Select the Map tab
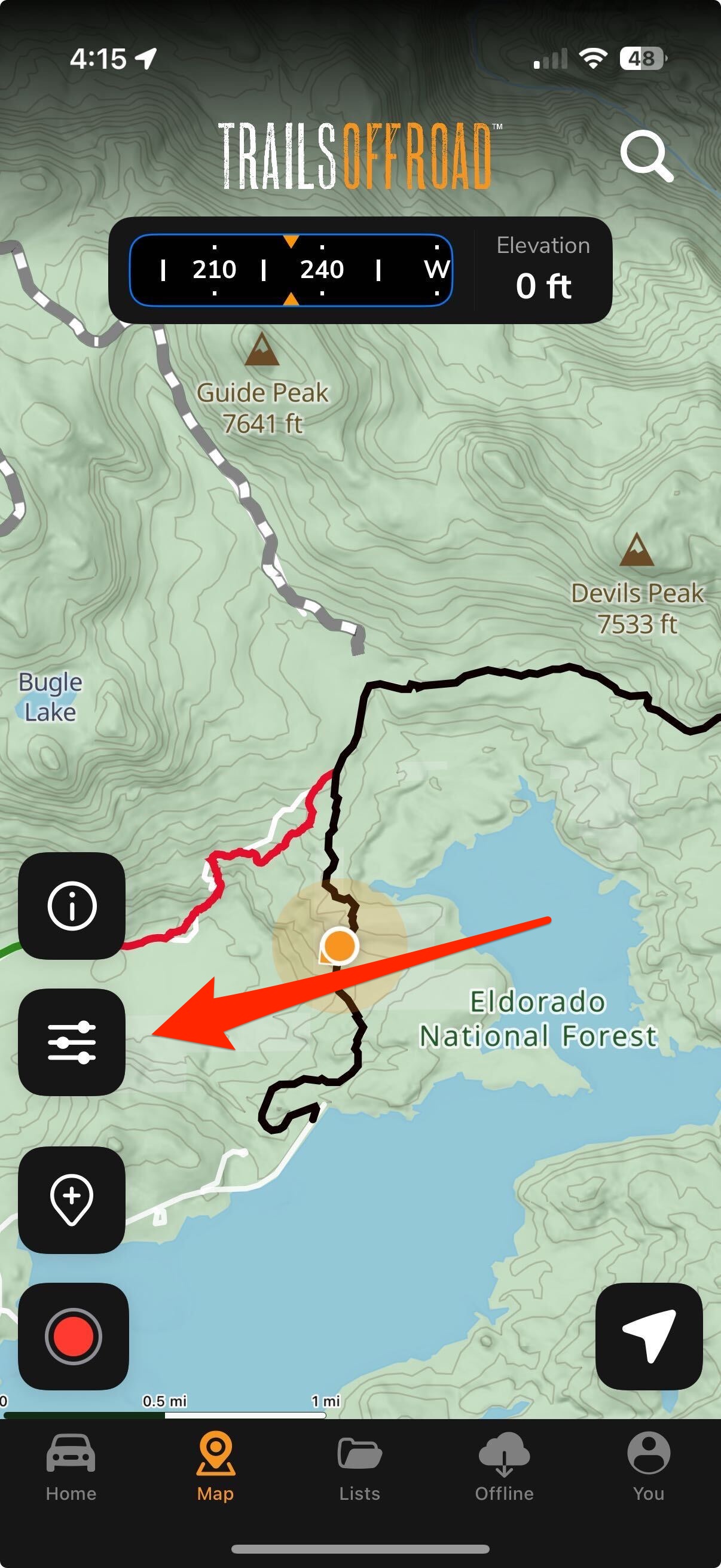Image resolution: width=721 pixels, height=1568 pixels. point(215,1467)
